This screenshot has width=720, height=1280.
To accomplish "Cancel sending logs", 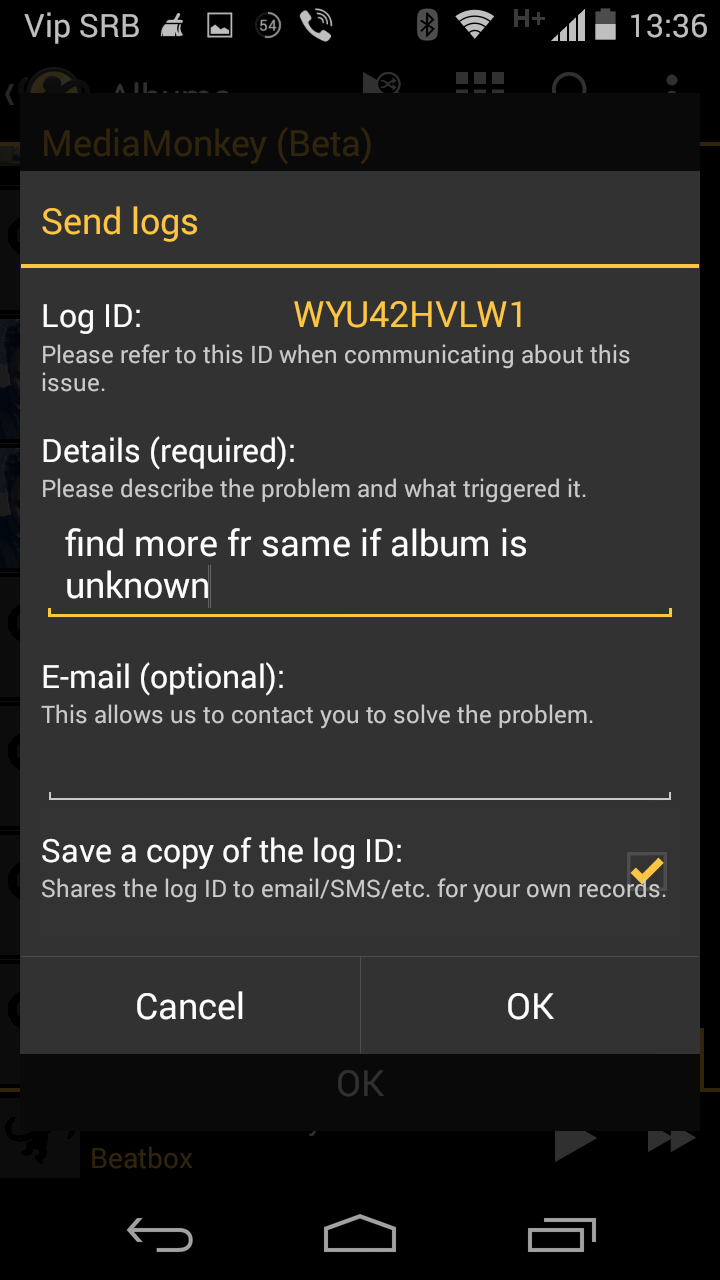I will pos(190,1006).
